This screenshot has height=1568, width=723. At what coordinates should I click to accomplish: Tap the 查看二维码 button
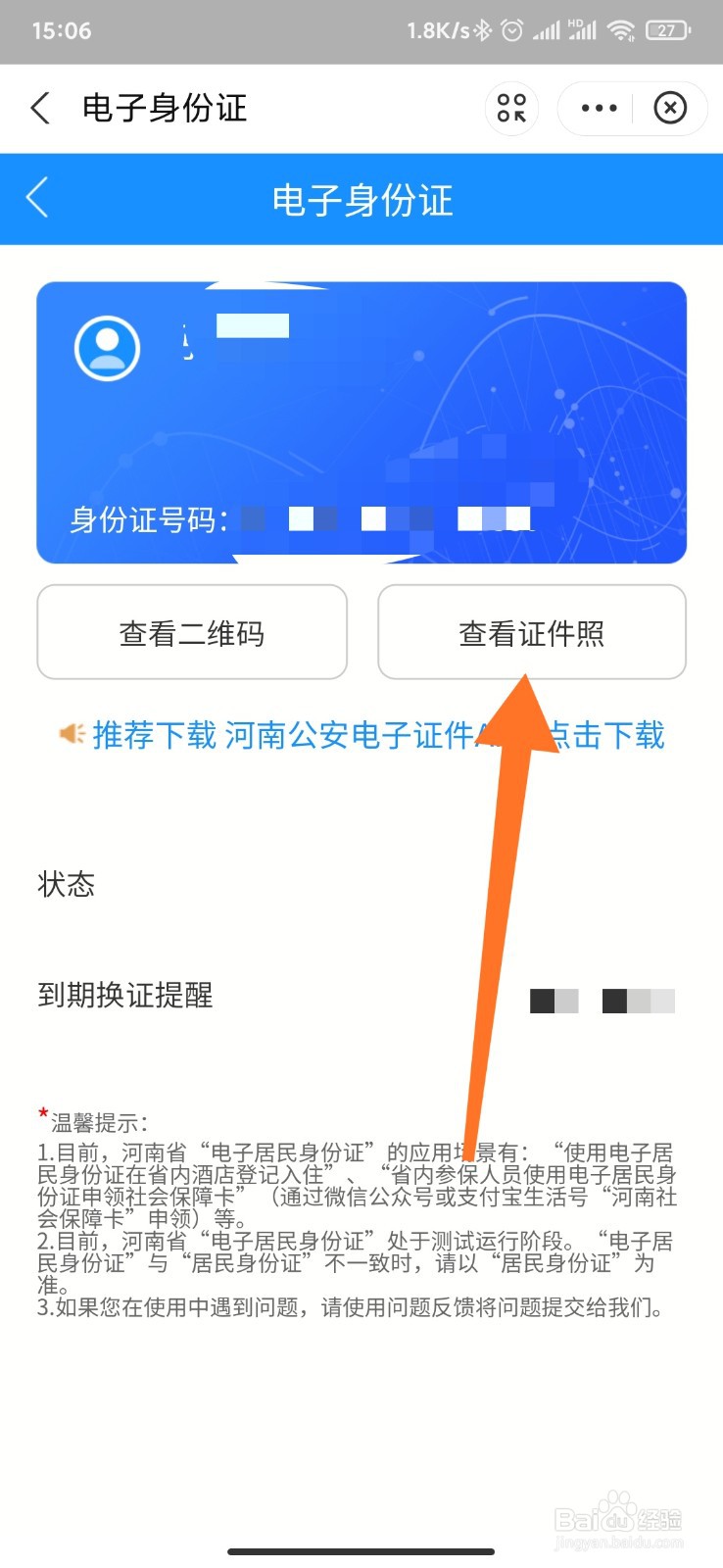(192, 632)
